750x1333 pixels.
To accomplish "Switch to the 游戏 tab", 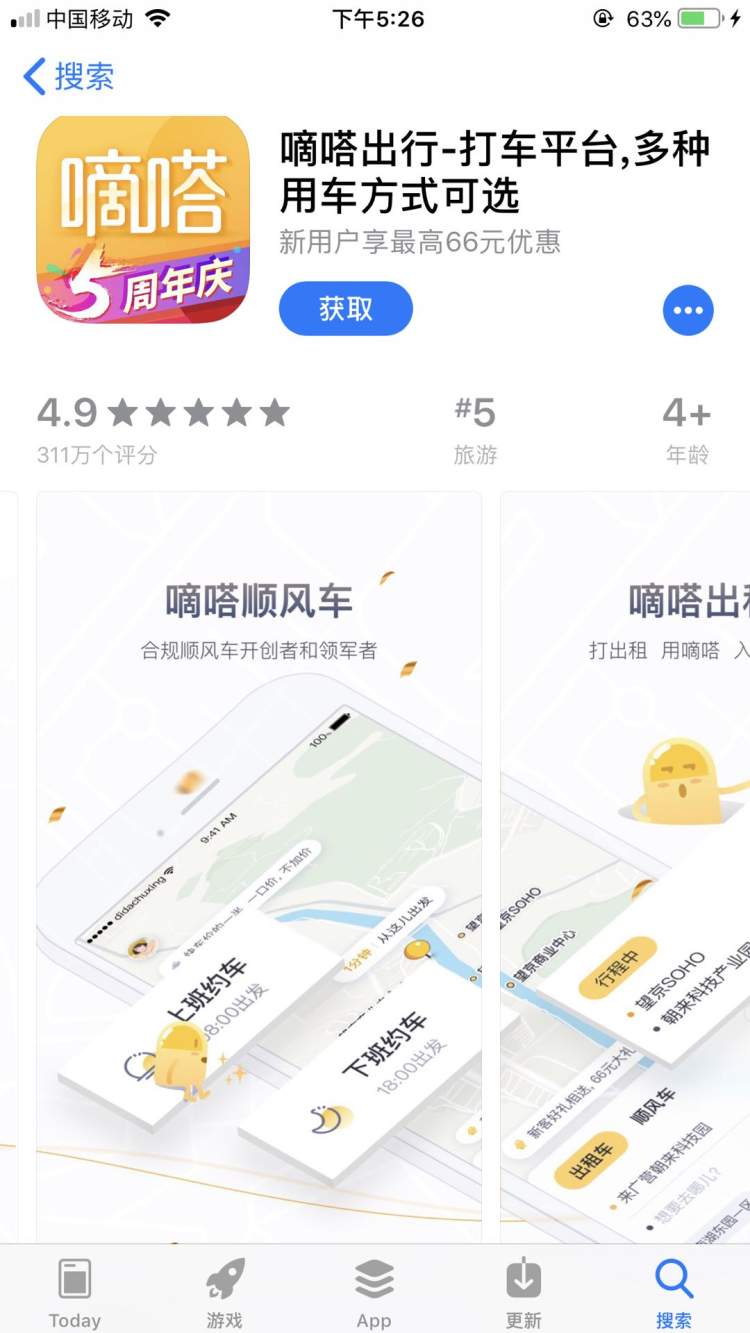I will (x=225, y=1292).
